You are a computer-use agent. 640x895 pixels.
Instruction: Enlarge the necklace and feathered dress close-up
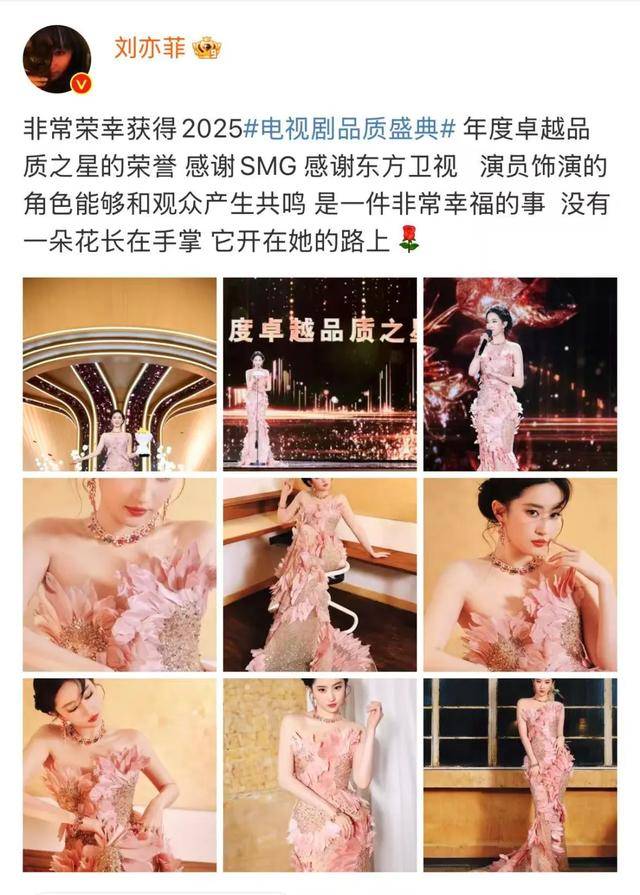119,574
